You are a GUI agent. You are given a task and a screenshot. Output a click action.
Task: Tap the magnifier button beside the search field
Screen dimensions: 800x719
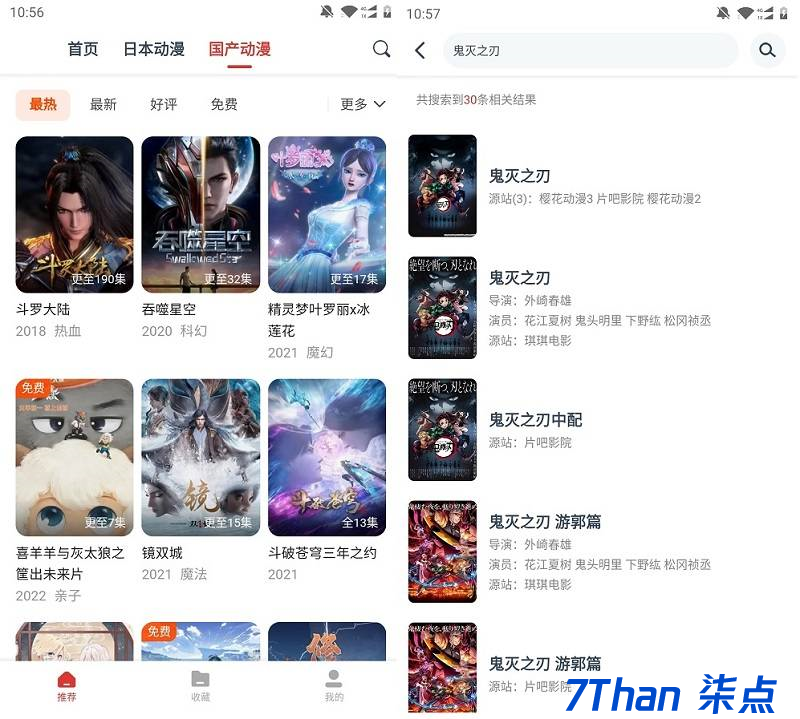coord(767,50)
